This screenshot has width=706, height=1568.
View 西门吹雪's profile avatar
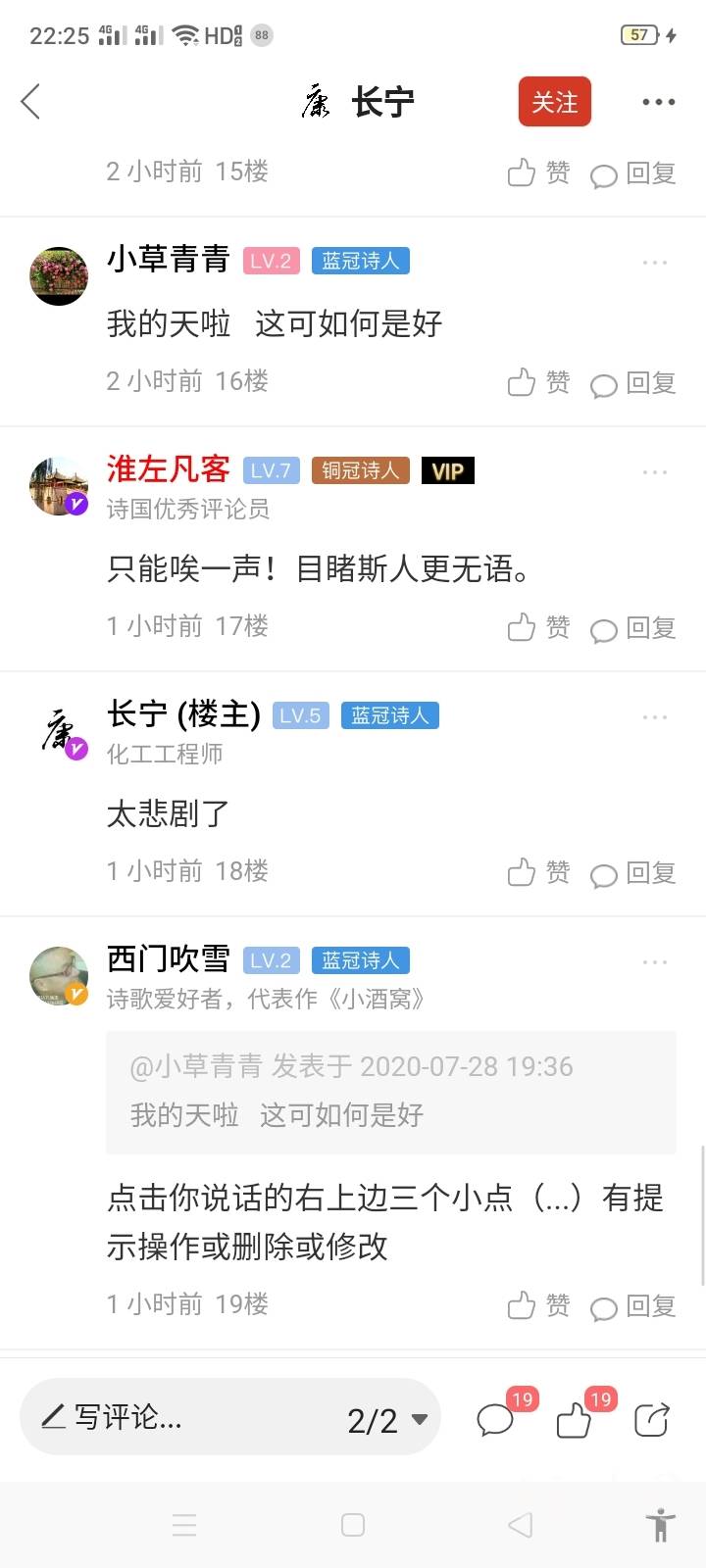tap(59, 976)
